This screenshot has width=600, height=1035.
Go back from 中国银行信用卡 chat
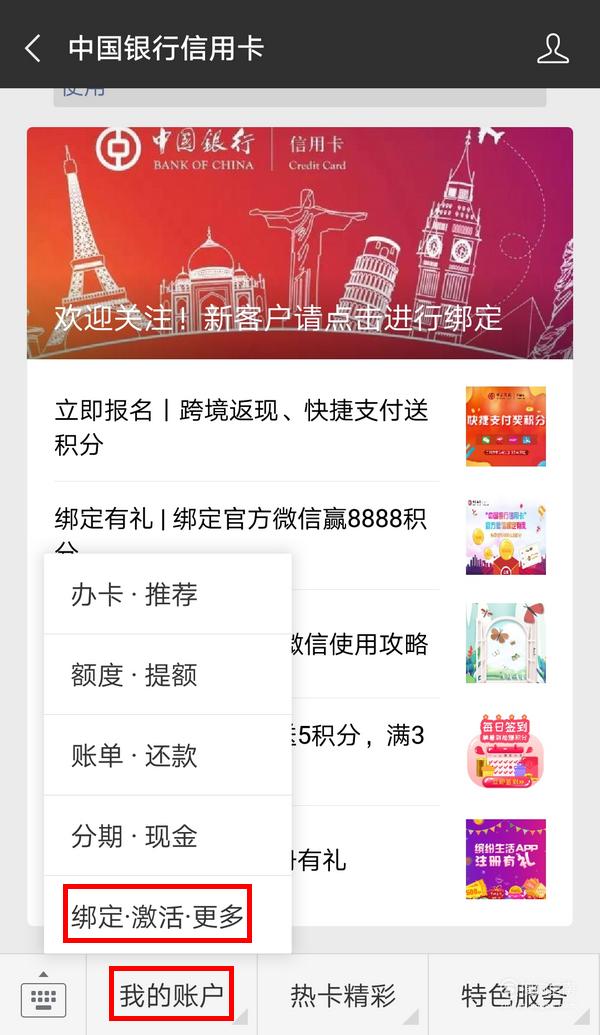click(x=32, y=49)
